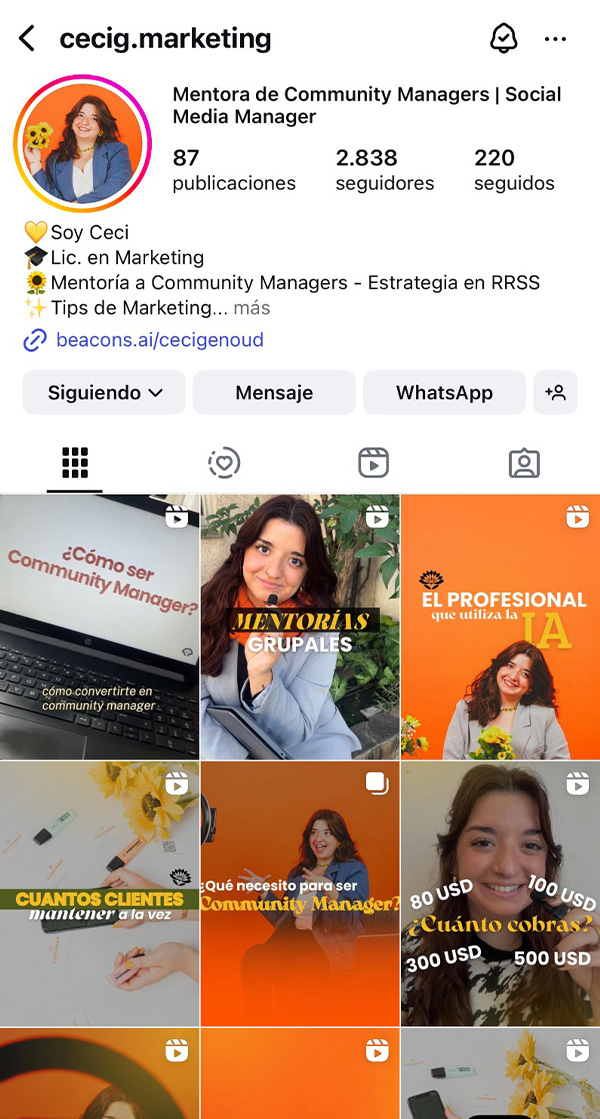Screen dimensions: 600x1119
Task: Open the Cuantos Clientes mantener a la vez reel
Action: 99,893
